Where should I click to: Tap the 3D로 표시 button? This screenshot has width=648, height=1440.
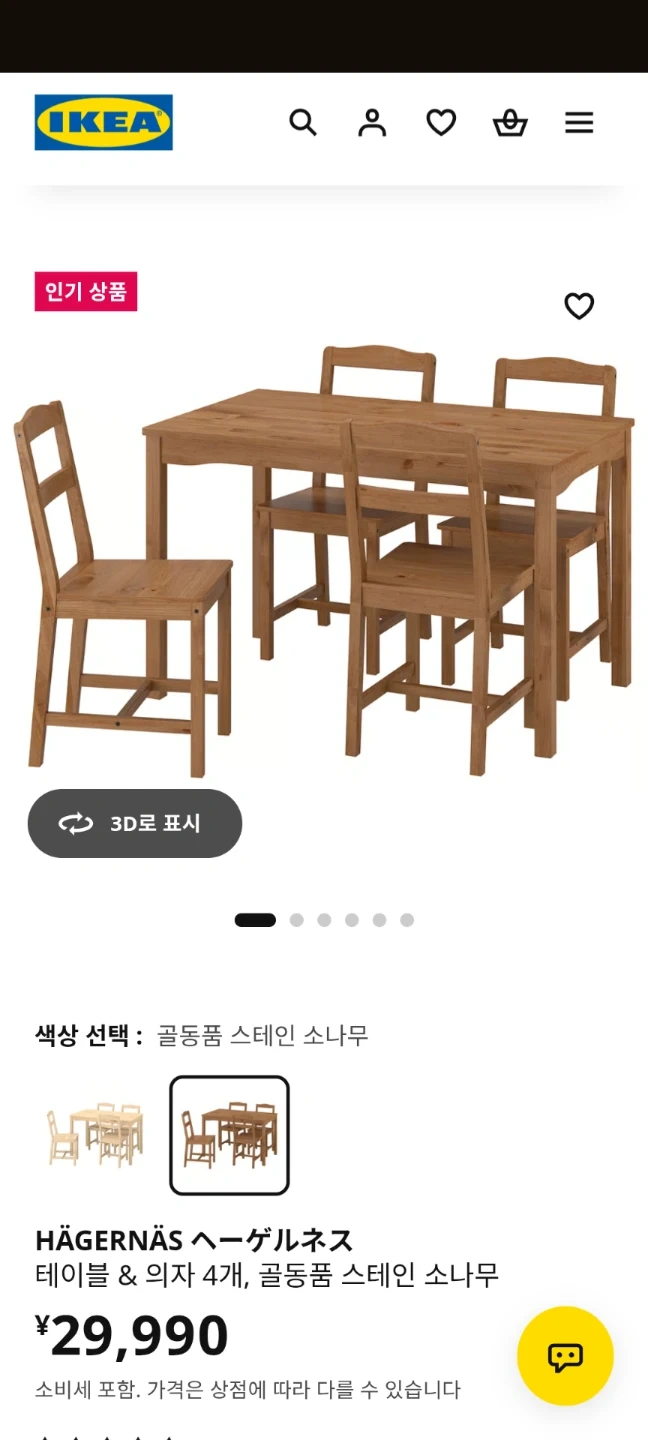(135, 823)
